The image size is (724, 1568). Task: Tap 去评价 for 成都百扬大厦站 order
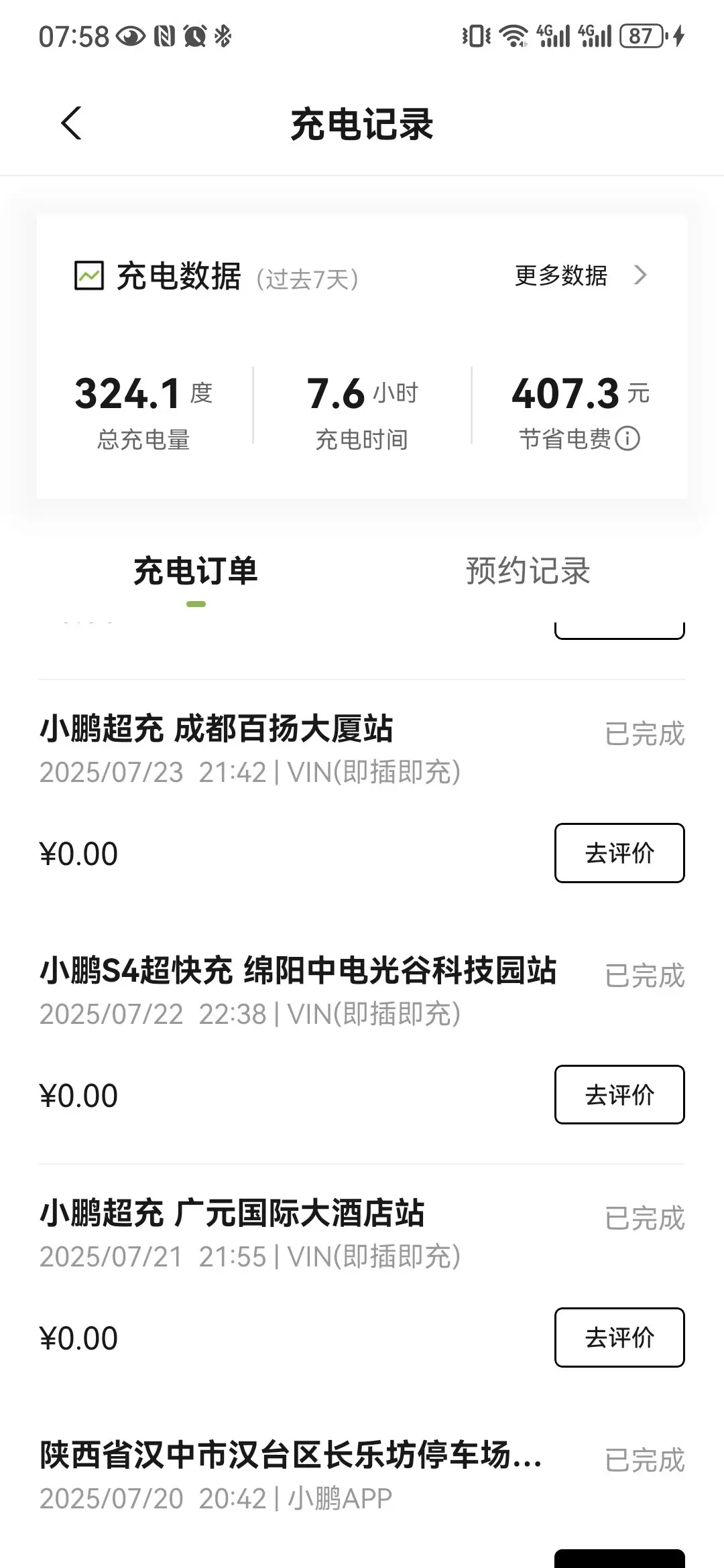tap(619, 853)
